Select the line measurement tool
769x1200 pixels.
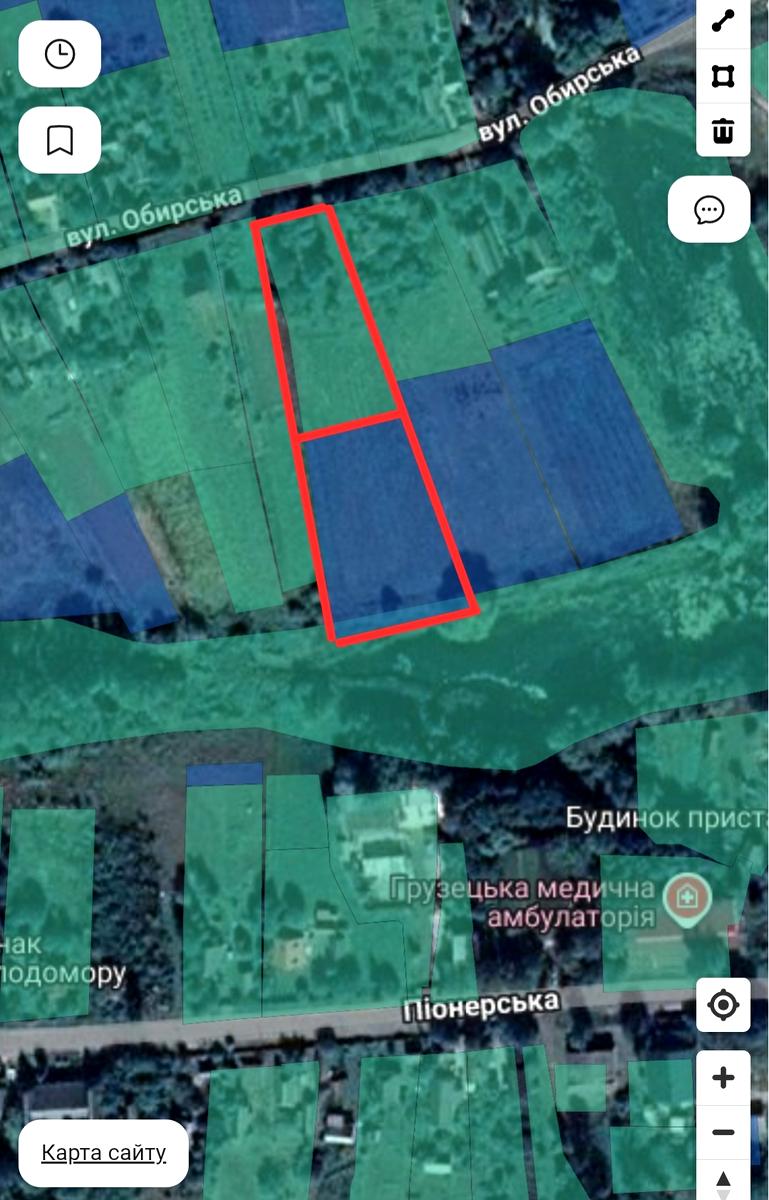(x=723, y=21)
